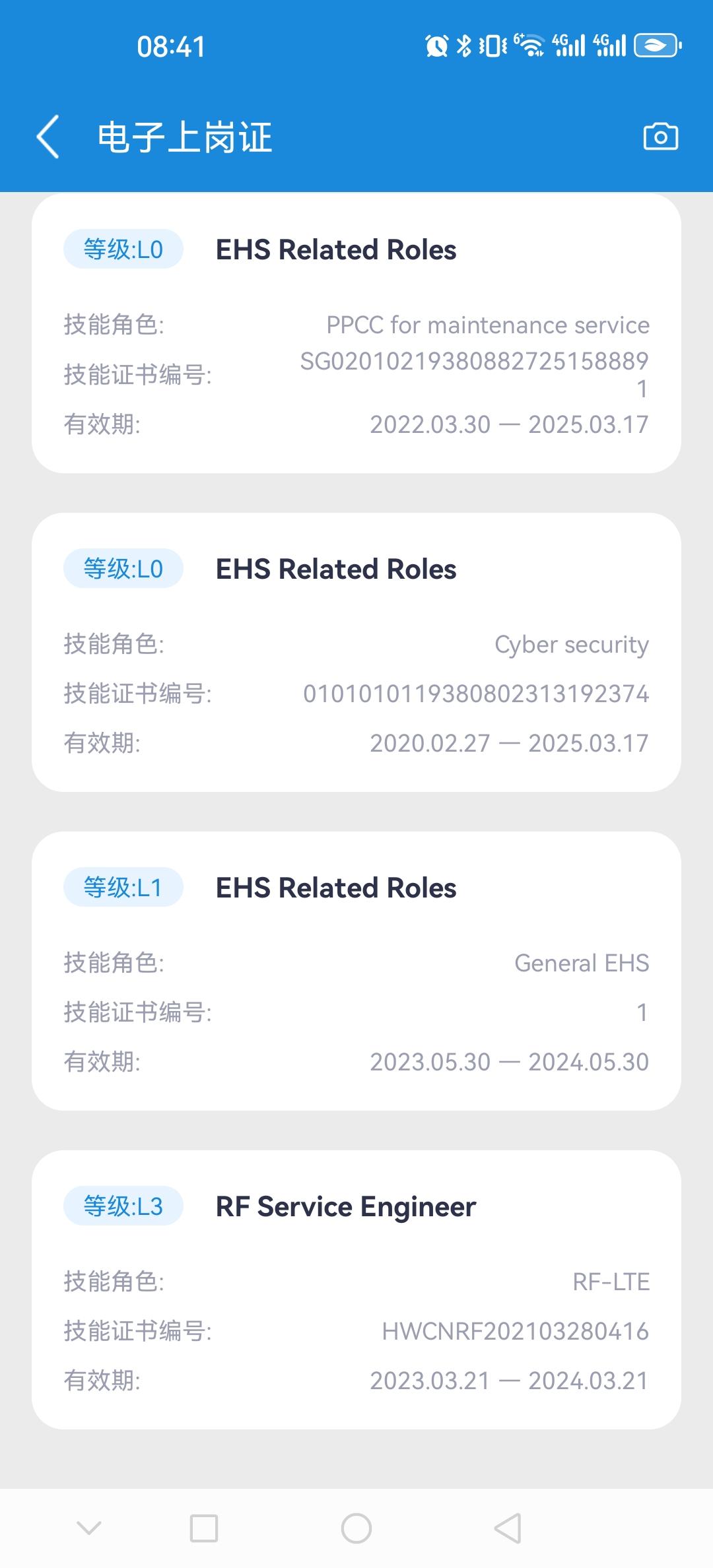Screen dimensions: 713x1568
Task: Open recent apps with square button
Action: click(204, 1528)
